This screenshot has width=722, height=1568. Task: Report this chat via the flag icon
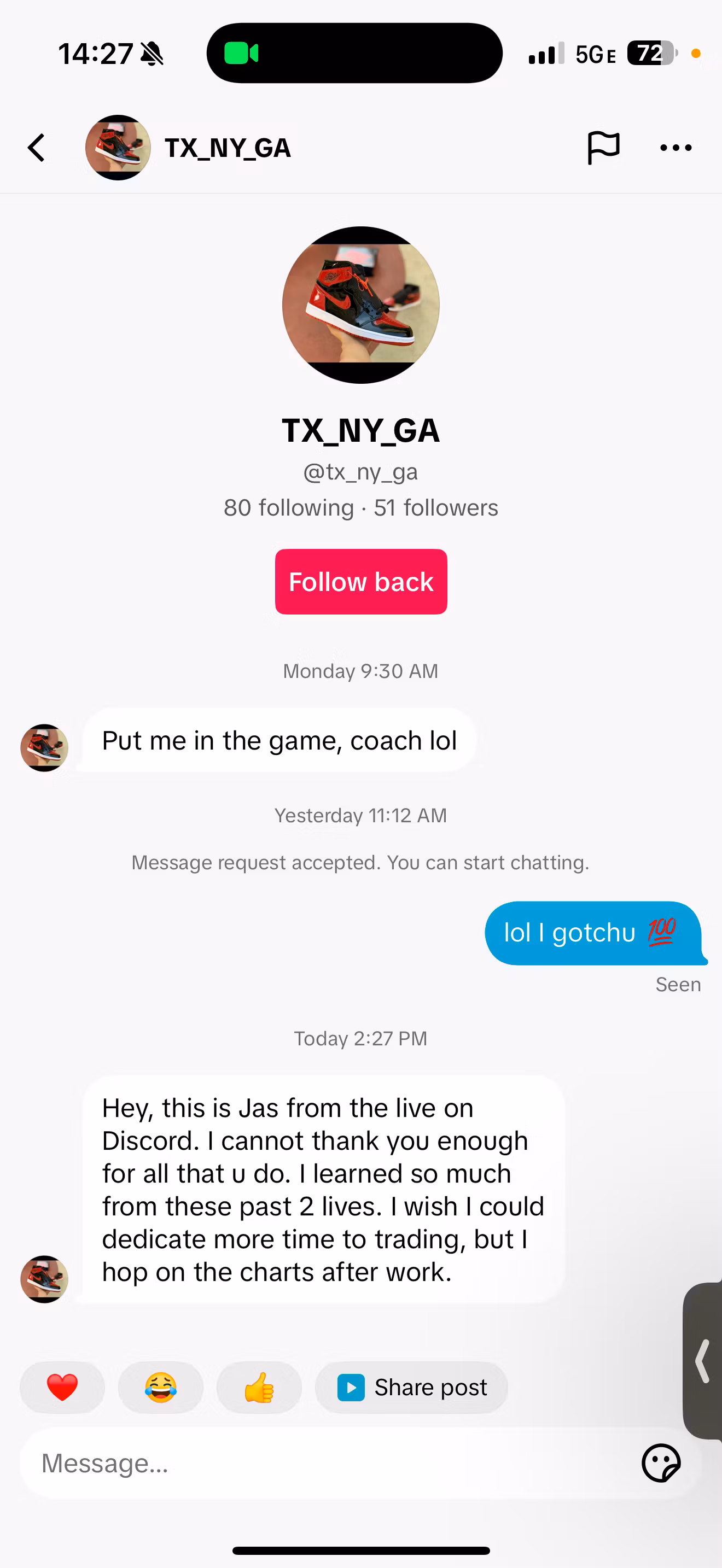603,148
